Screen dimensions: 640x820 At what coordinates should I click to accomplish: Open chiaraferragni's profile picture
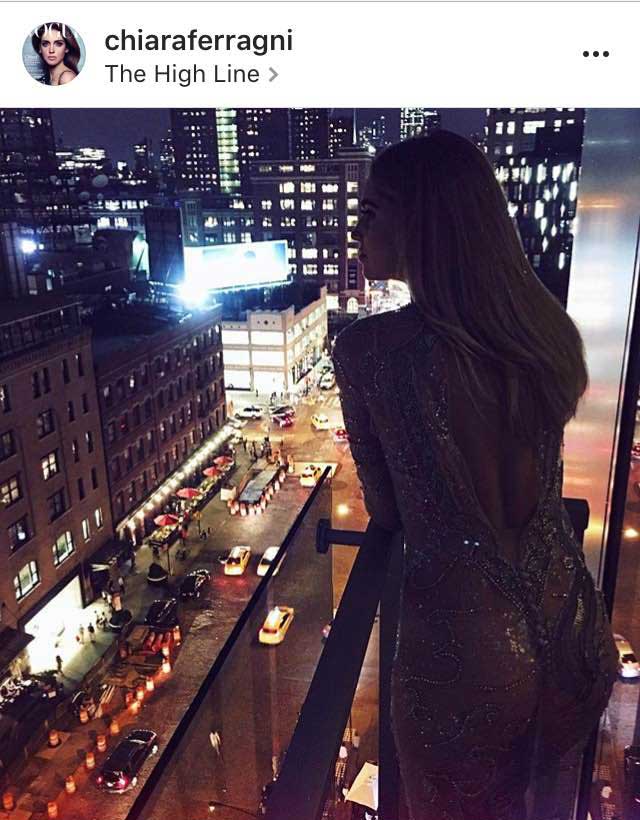tap(54, 54)
